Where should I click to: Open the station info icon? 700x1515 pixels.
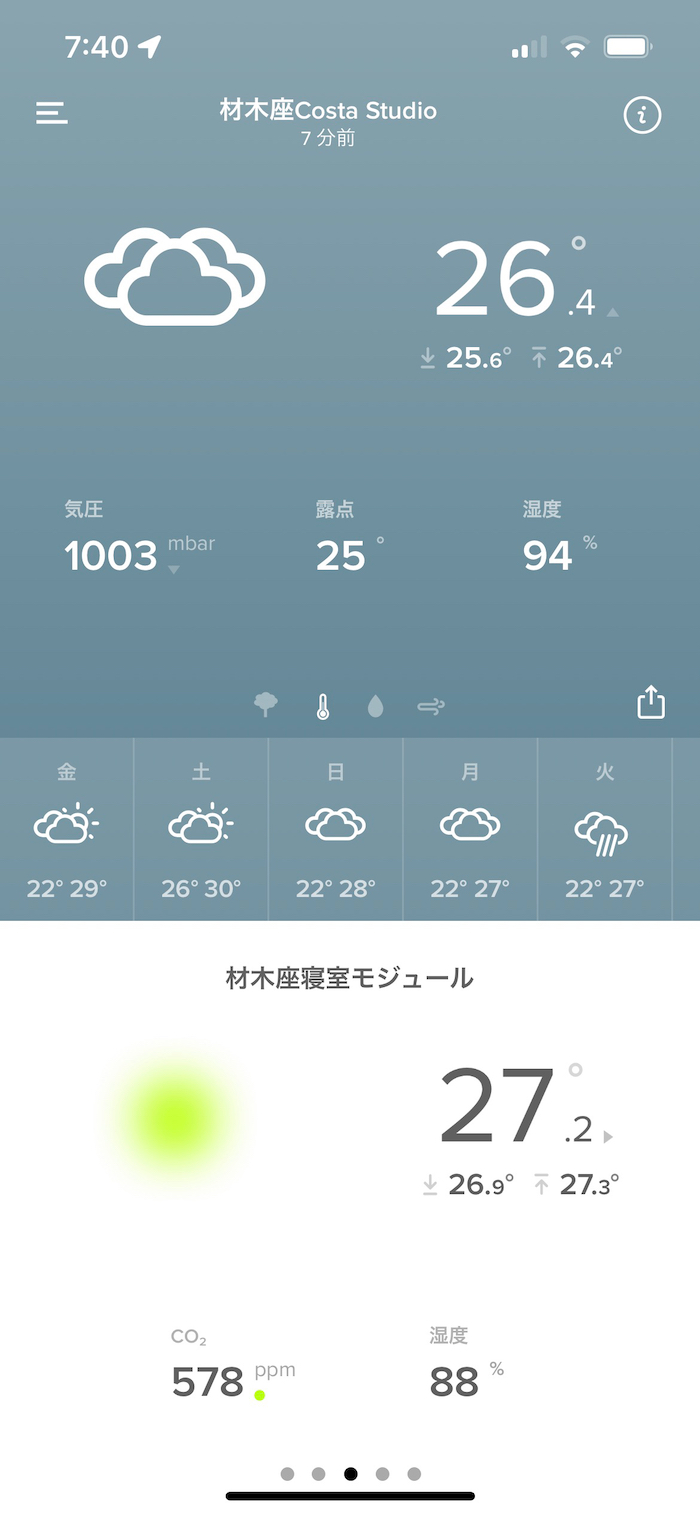click(x=642, y=116)
